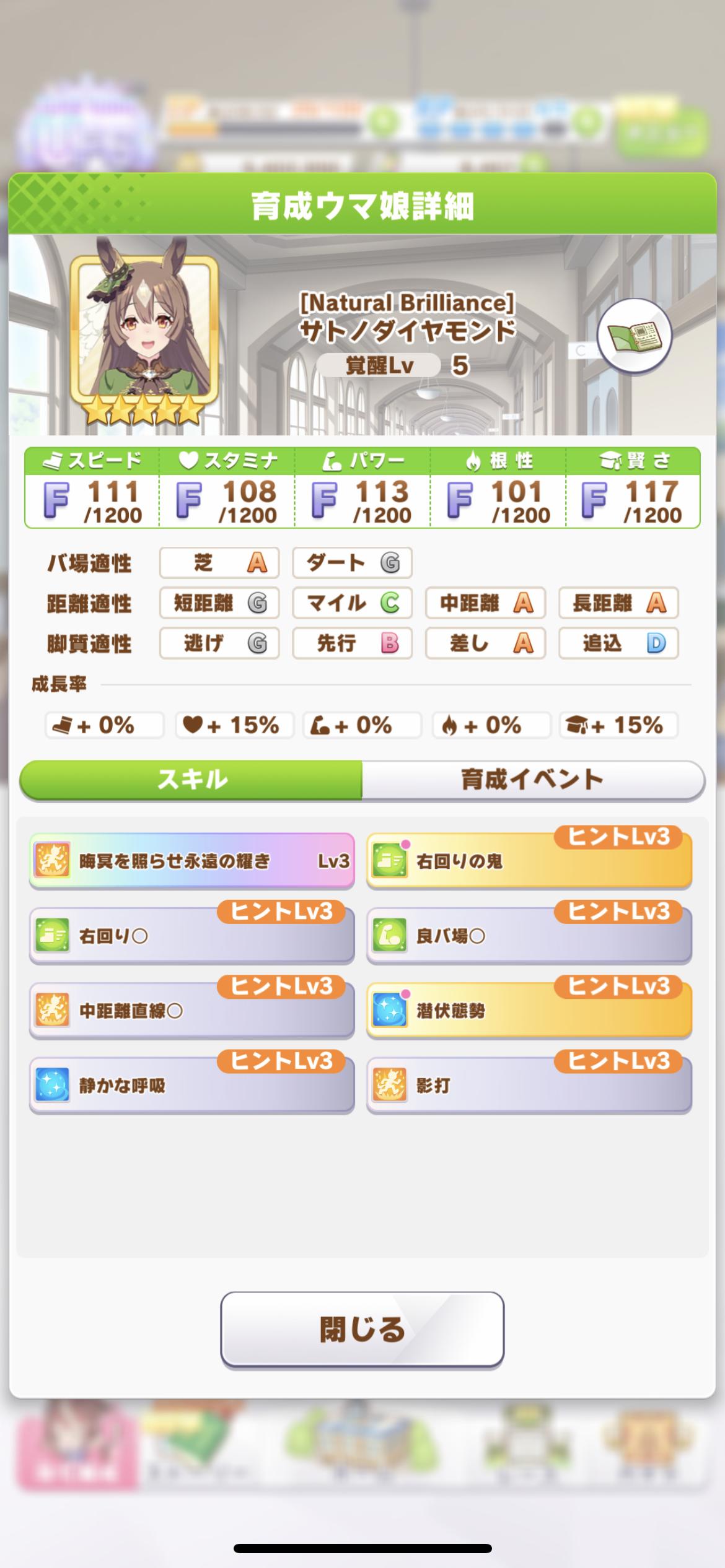Switch to the 育成イベント tab
The height and width of the screenshot is (1568, 725).
pyautogui.click(x=532, y=779)
